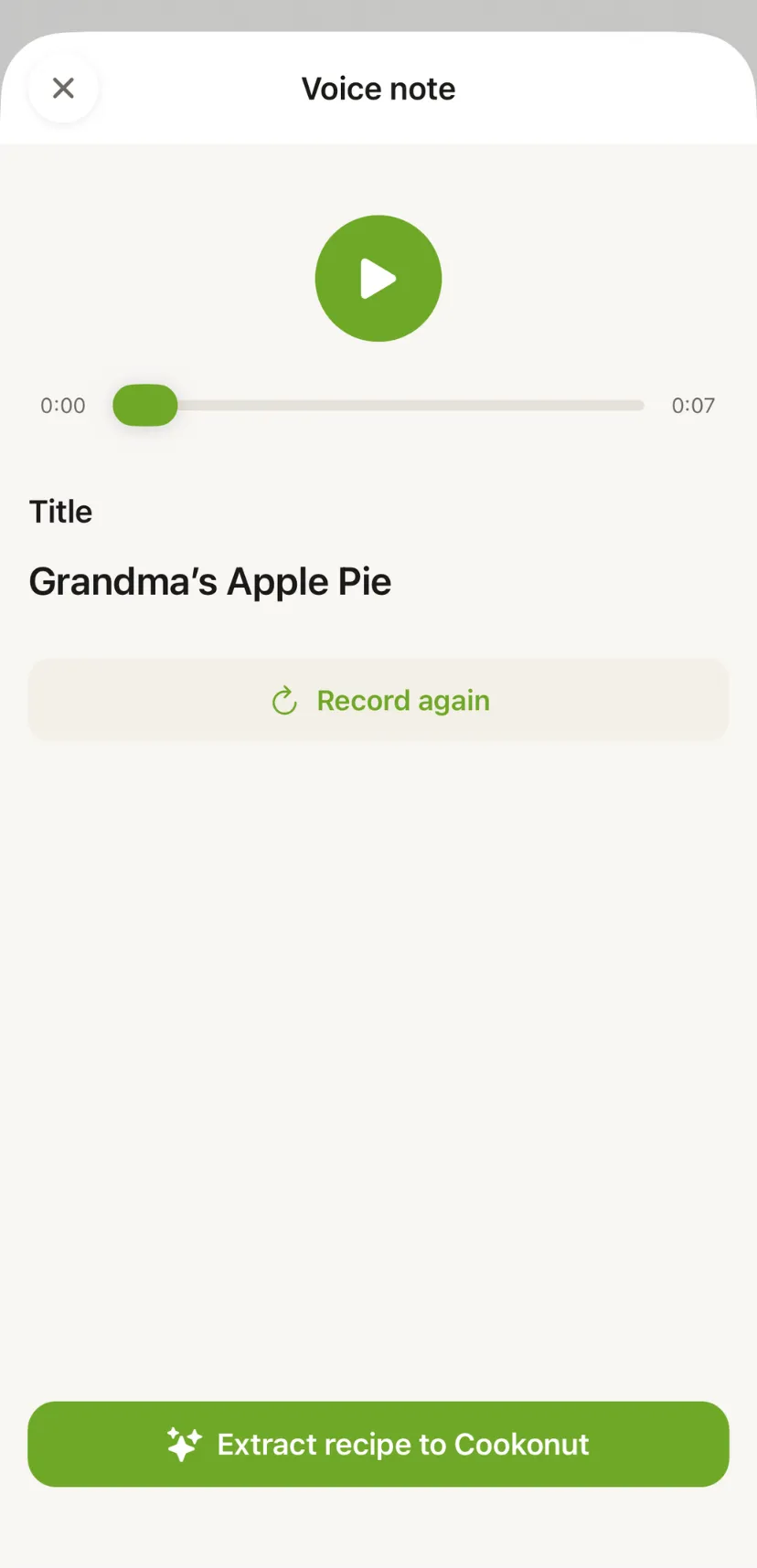Tap the white triangle inside the green circle
Image resolution: width=757 pixels, height=1568 pixels.
381,278
